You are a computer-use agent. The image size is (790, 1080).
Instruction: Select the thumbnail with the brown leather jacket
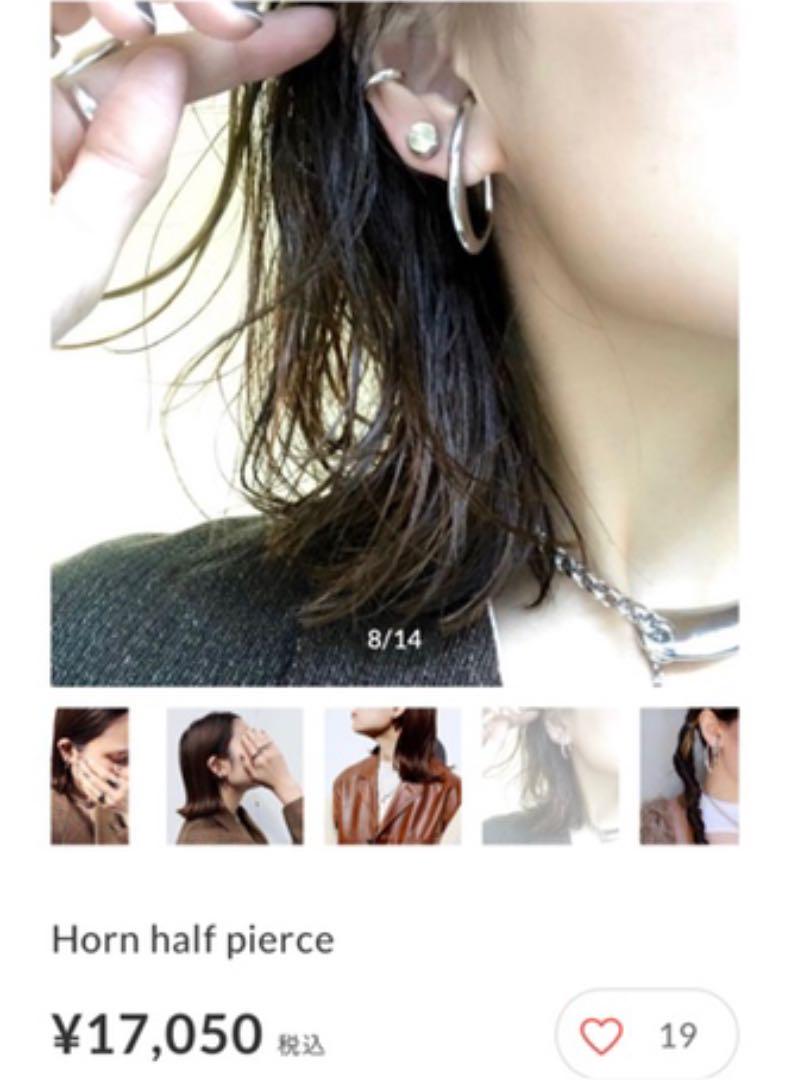[x=393, y=776]
